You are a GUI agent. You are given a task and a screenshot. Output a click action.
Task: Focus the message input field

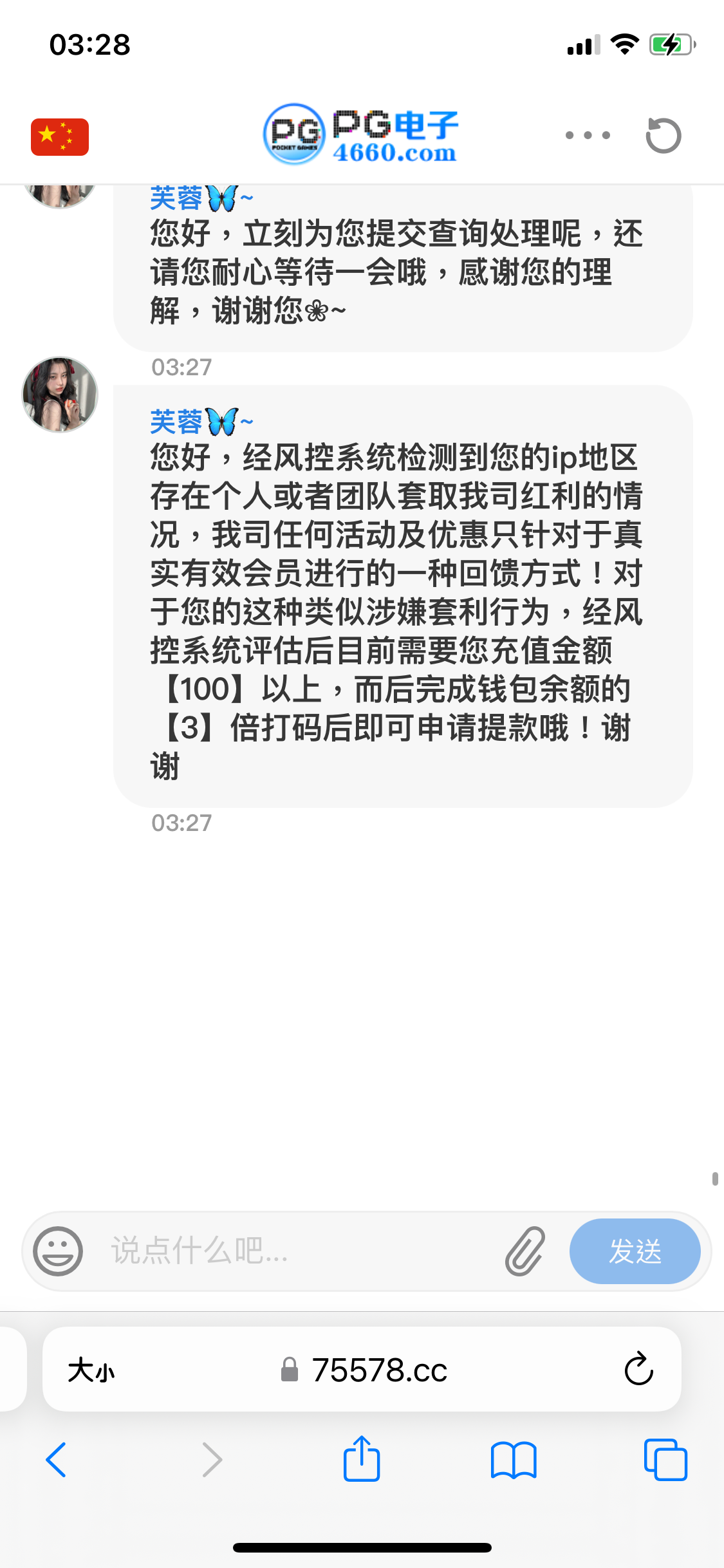(x=296, y=1251)
